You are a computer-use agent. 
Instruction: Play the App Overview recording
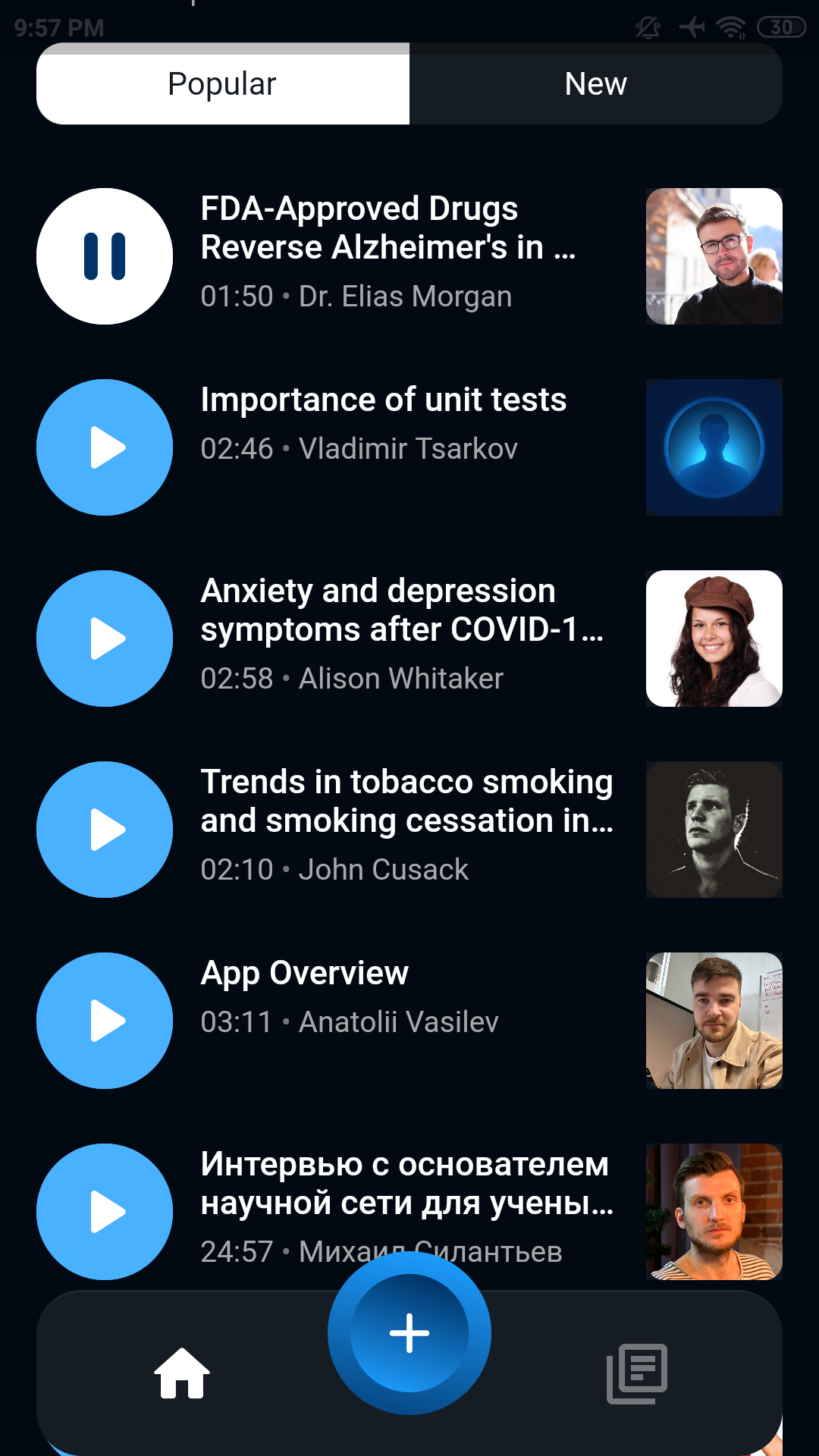105,1021
